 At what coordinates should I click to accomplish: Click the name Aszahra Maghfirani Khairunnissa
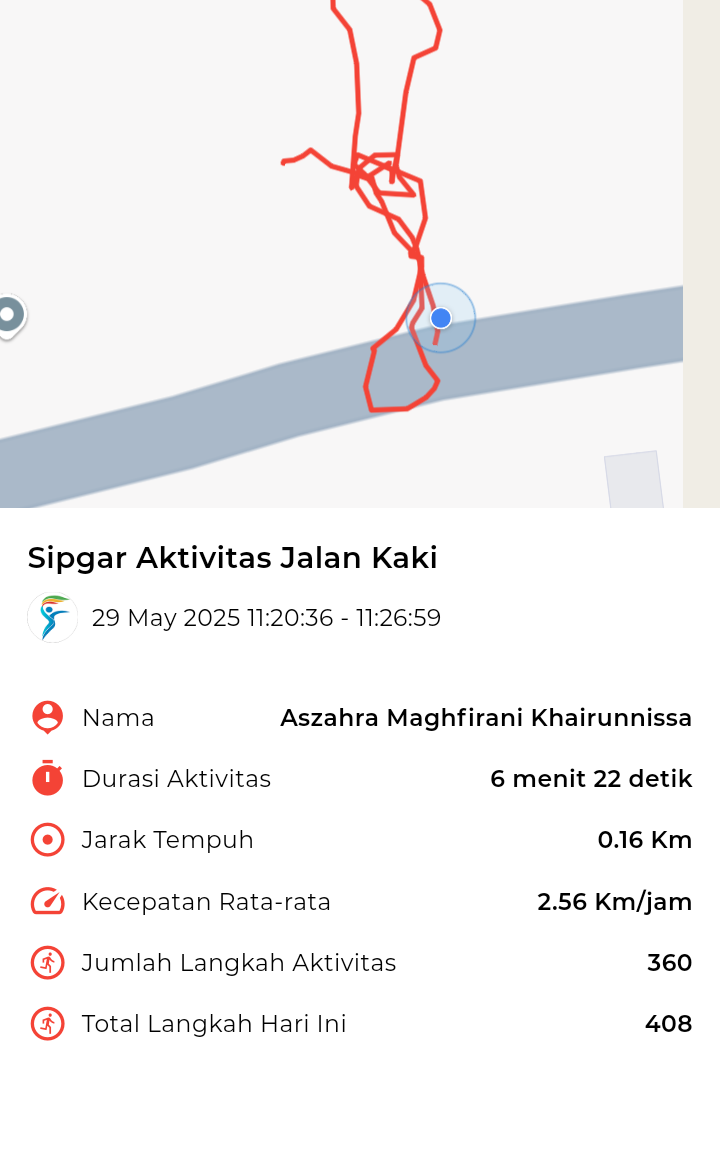[487, 717]
